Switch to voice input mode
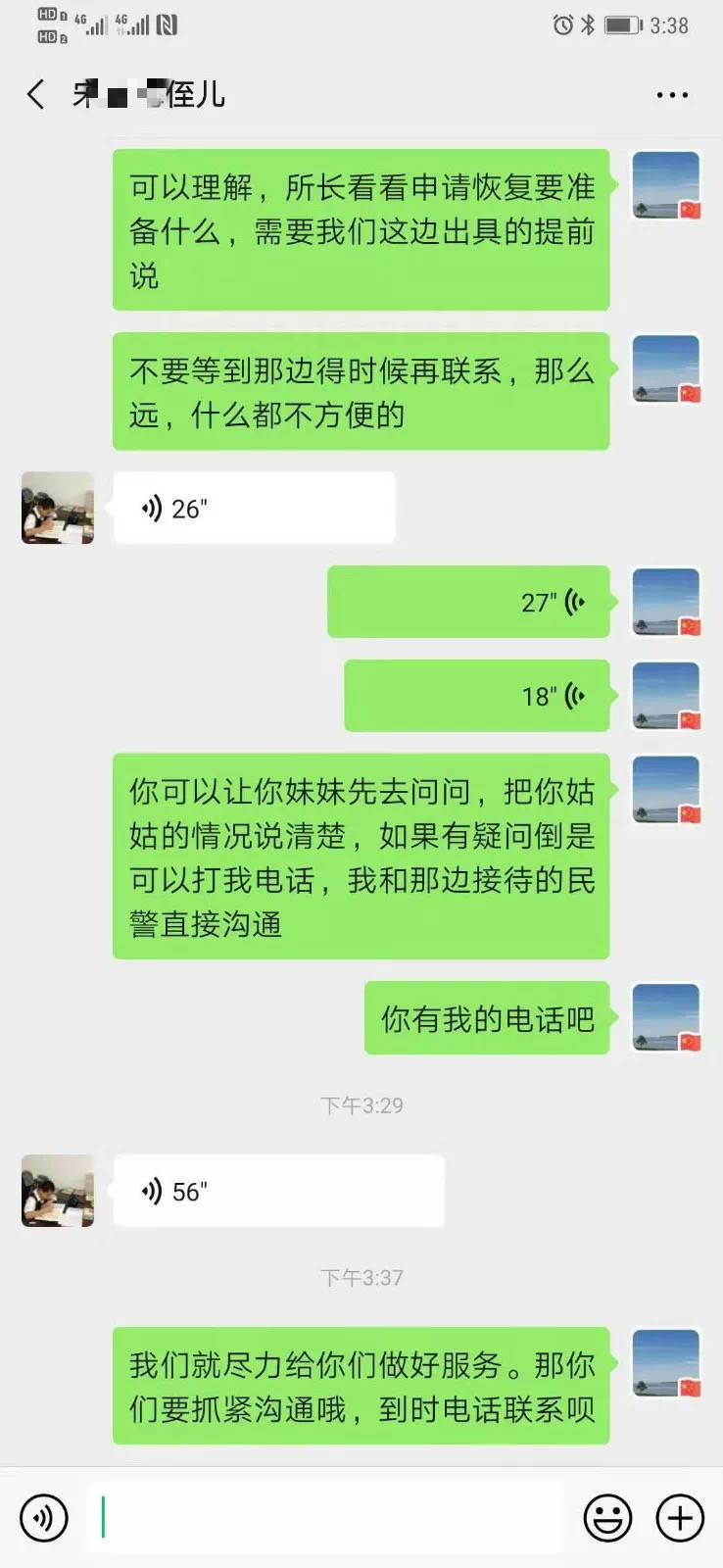Image resolution: width=723 pixels, height=1568 pixels. (x=44, y=1518)
